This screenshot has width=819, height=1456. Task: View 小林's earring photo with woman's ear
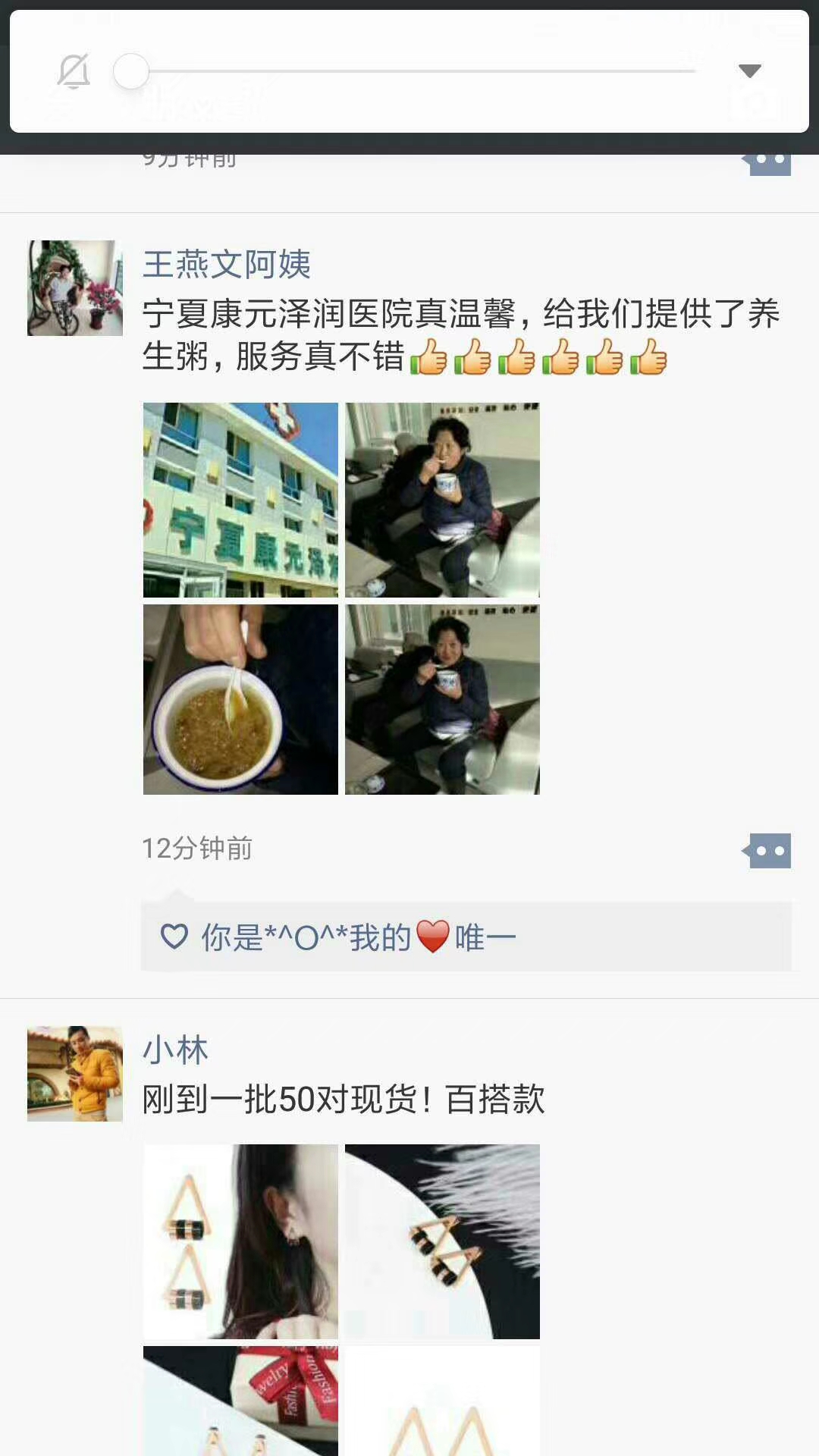pos(240,1241)
